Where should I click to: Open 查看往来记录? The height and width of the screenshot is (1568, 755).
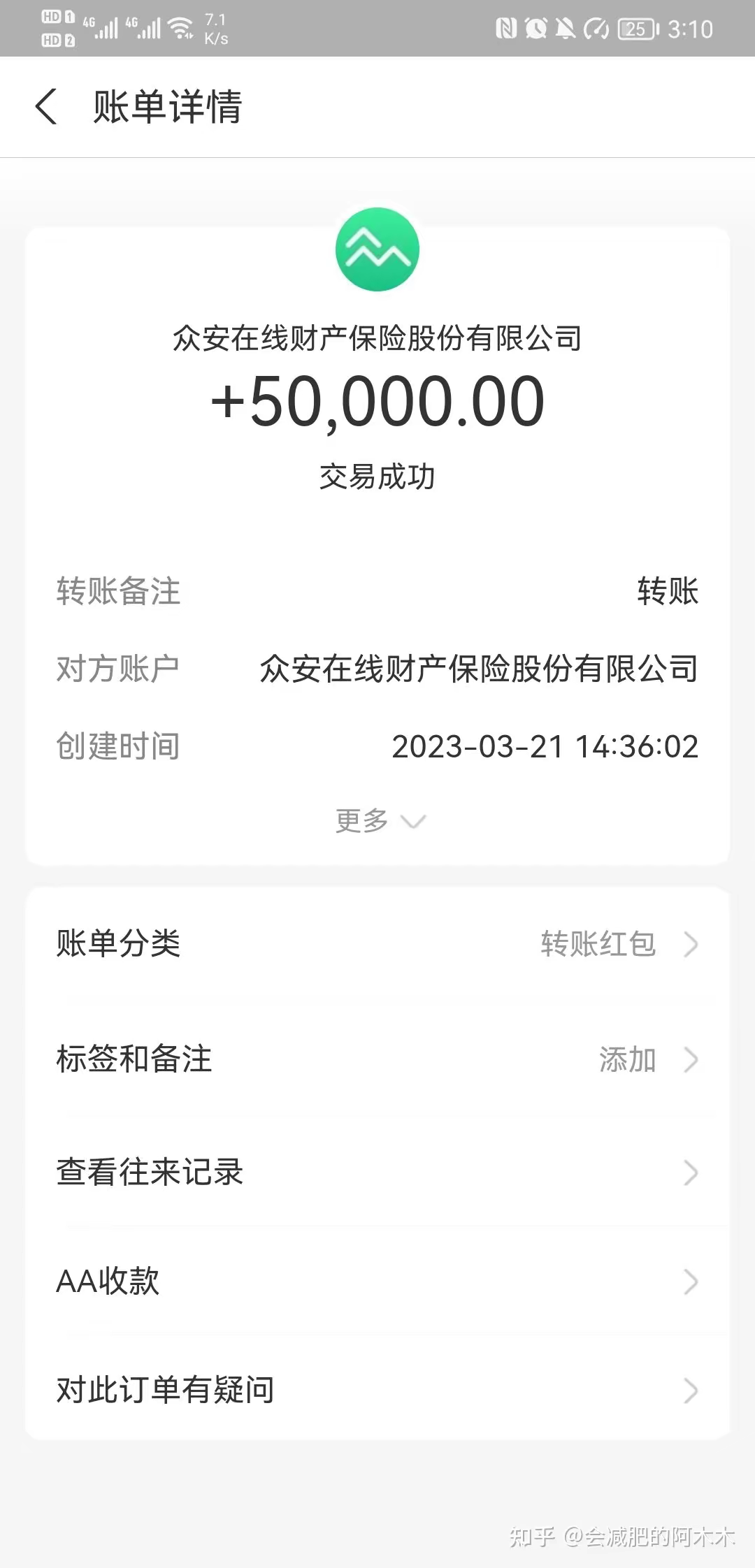pyautogui.click(x=377, y=1173)
